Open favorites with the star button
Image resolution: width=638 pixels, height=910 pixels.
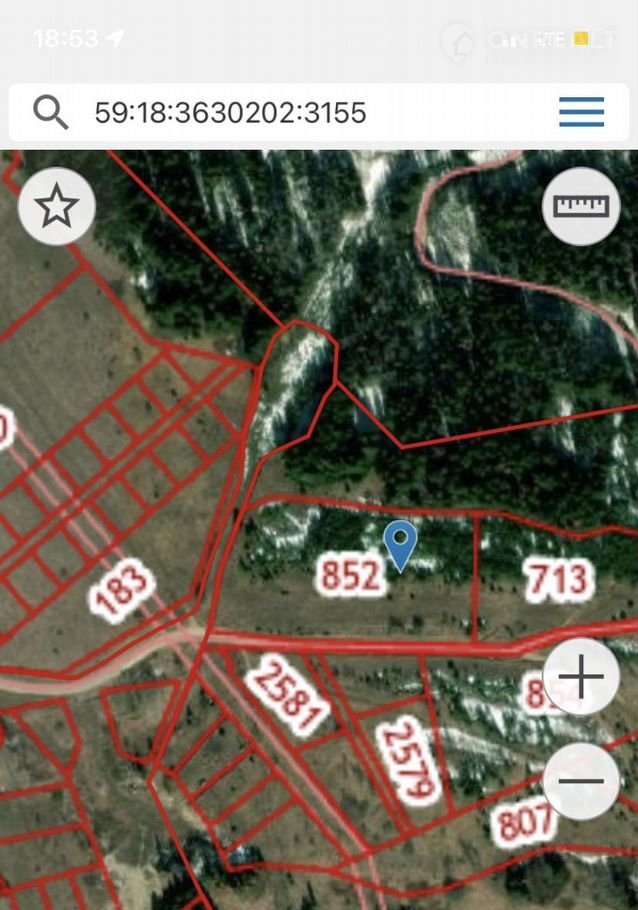point(57,207)
